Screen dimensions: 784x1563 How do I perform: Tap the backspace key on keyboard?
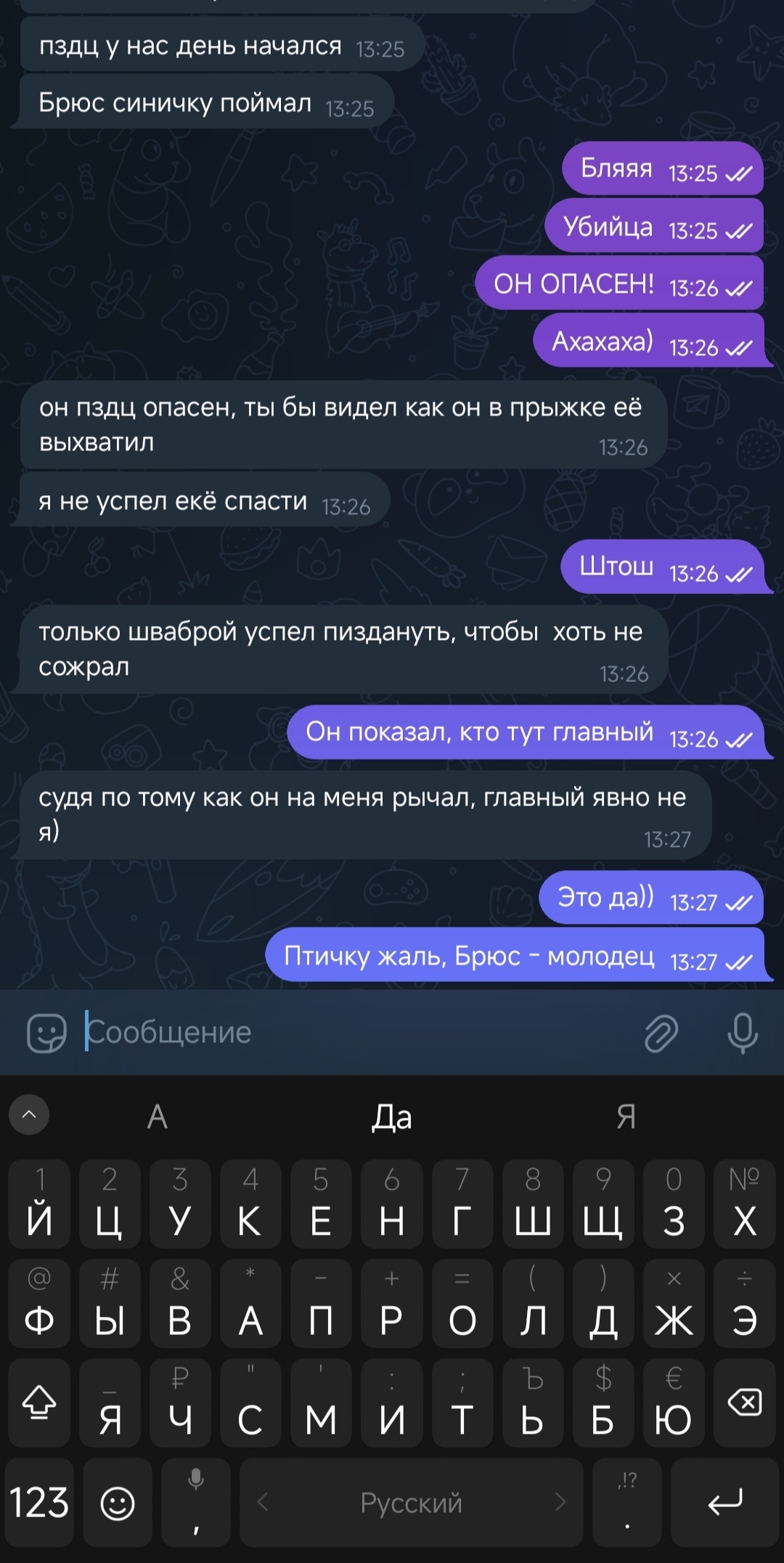pyautogui.click(x=745, y=1402)
